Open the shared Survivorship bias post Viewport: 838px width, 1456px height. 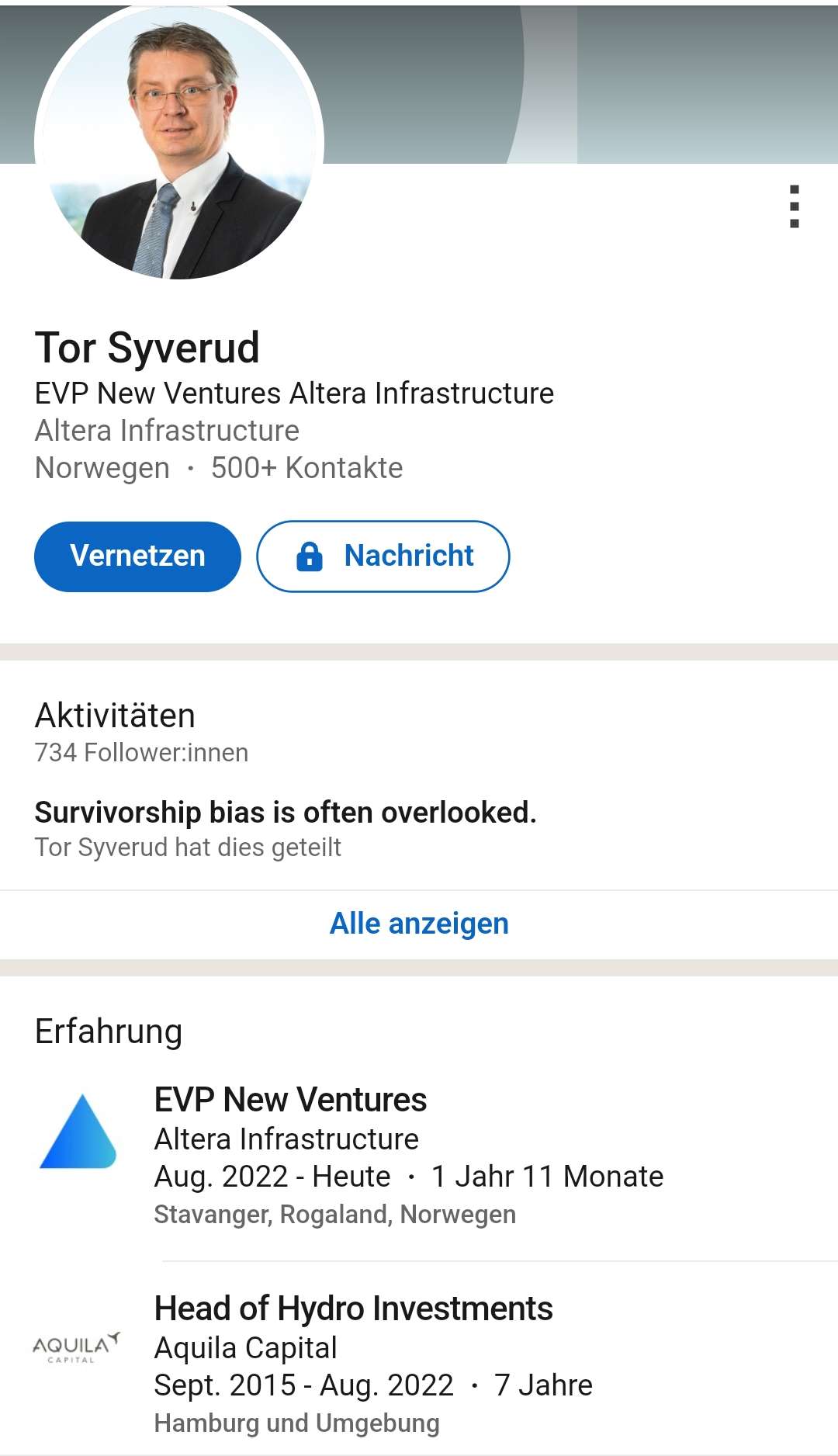click(286, 813)
